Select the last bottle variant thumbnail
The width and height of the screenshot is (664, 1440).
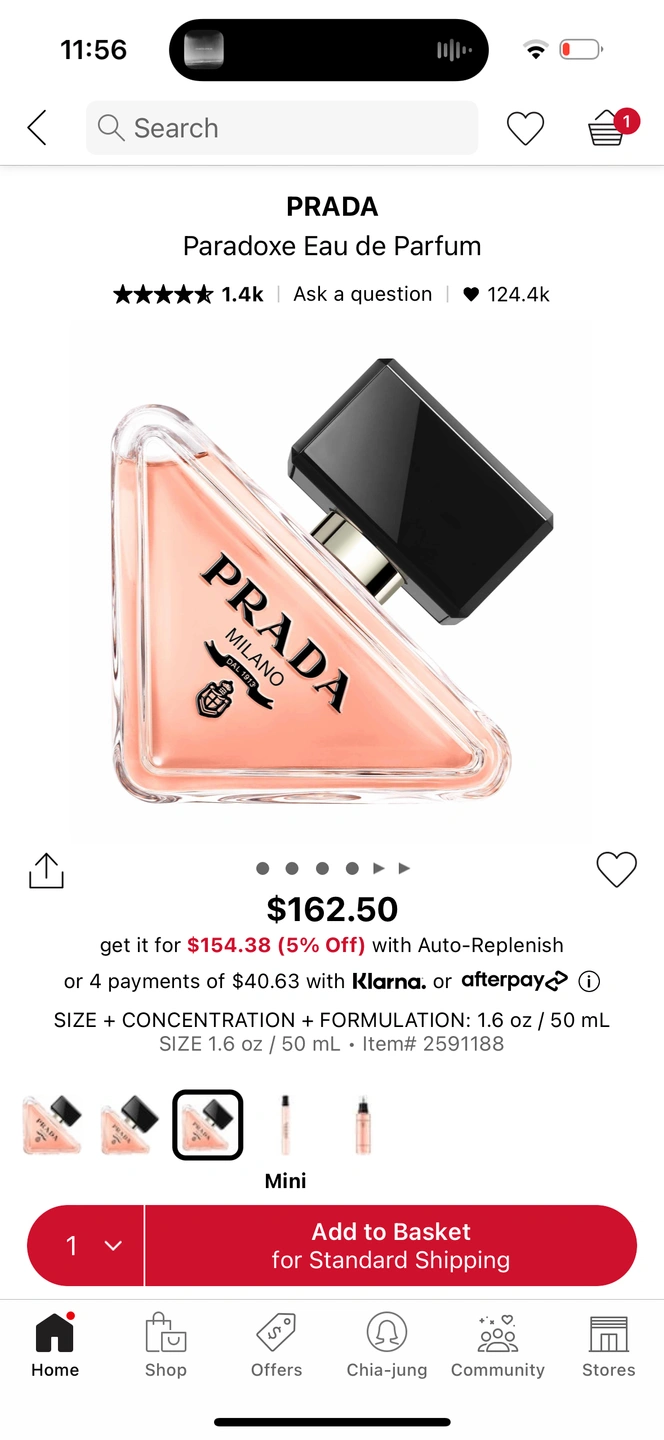coord(361,1125)
